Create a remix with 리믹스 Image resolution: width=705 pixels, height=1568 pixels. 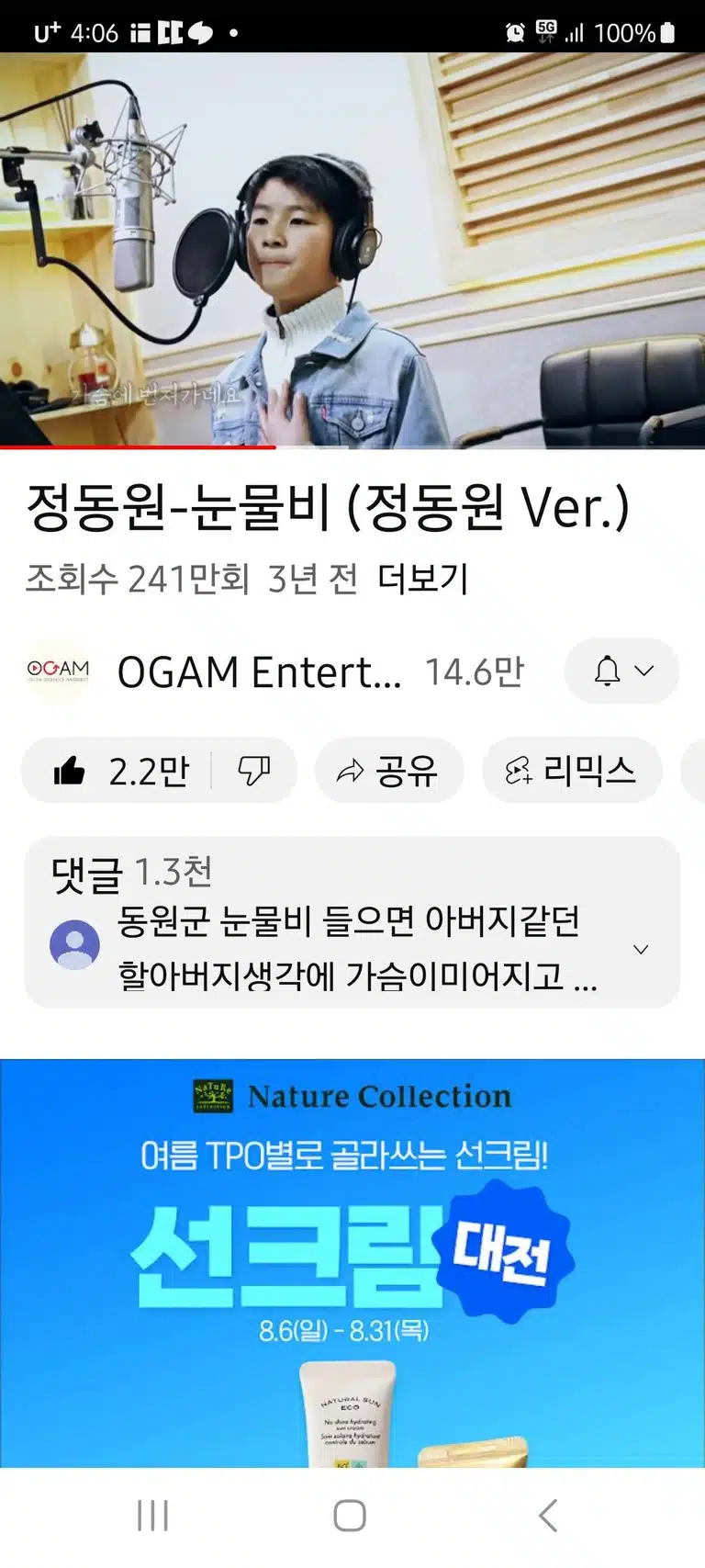coord(572,771)
